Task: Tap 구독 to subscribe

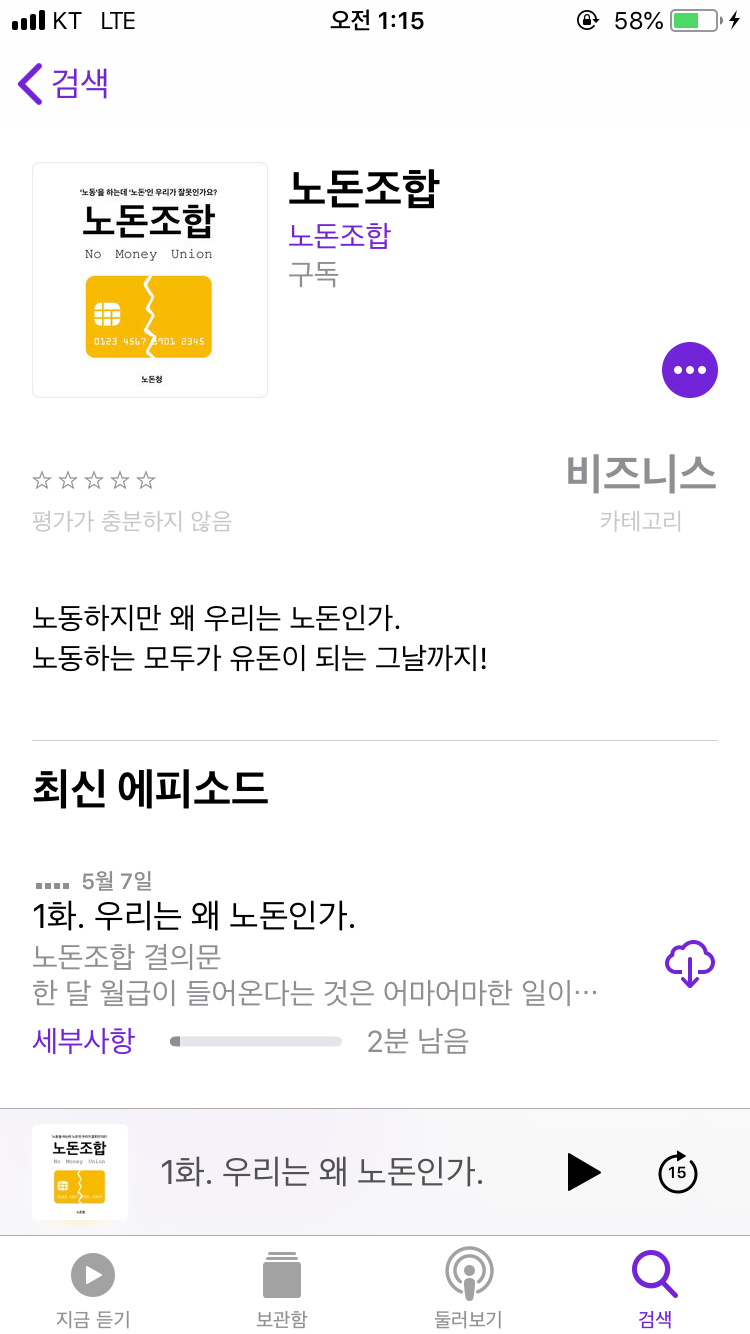Action: pos(313,274)
